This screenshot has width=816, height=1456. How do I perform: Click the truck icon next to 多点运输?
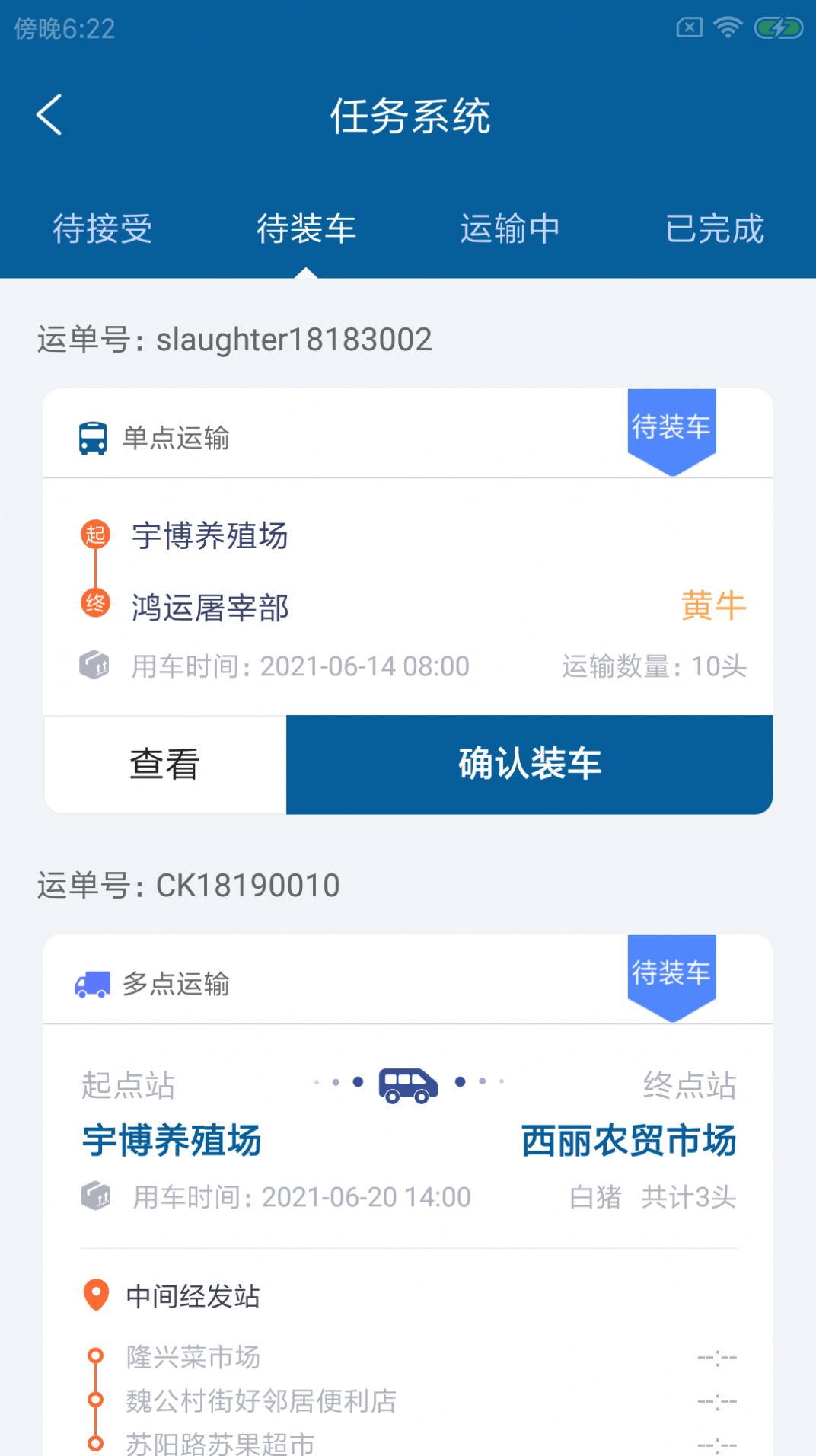tap(93, 984)
